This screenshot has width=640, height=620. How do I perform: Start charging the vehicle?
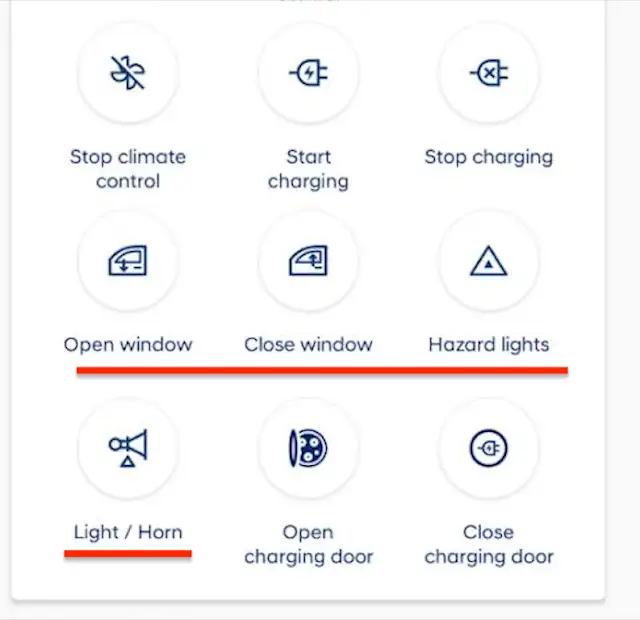(308, 74)
